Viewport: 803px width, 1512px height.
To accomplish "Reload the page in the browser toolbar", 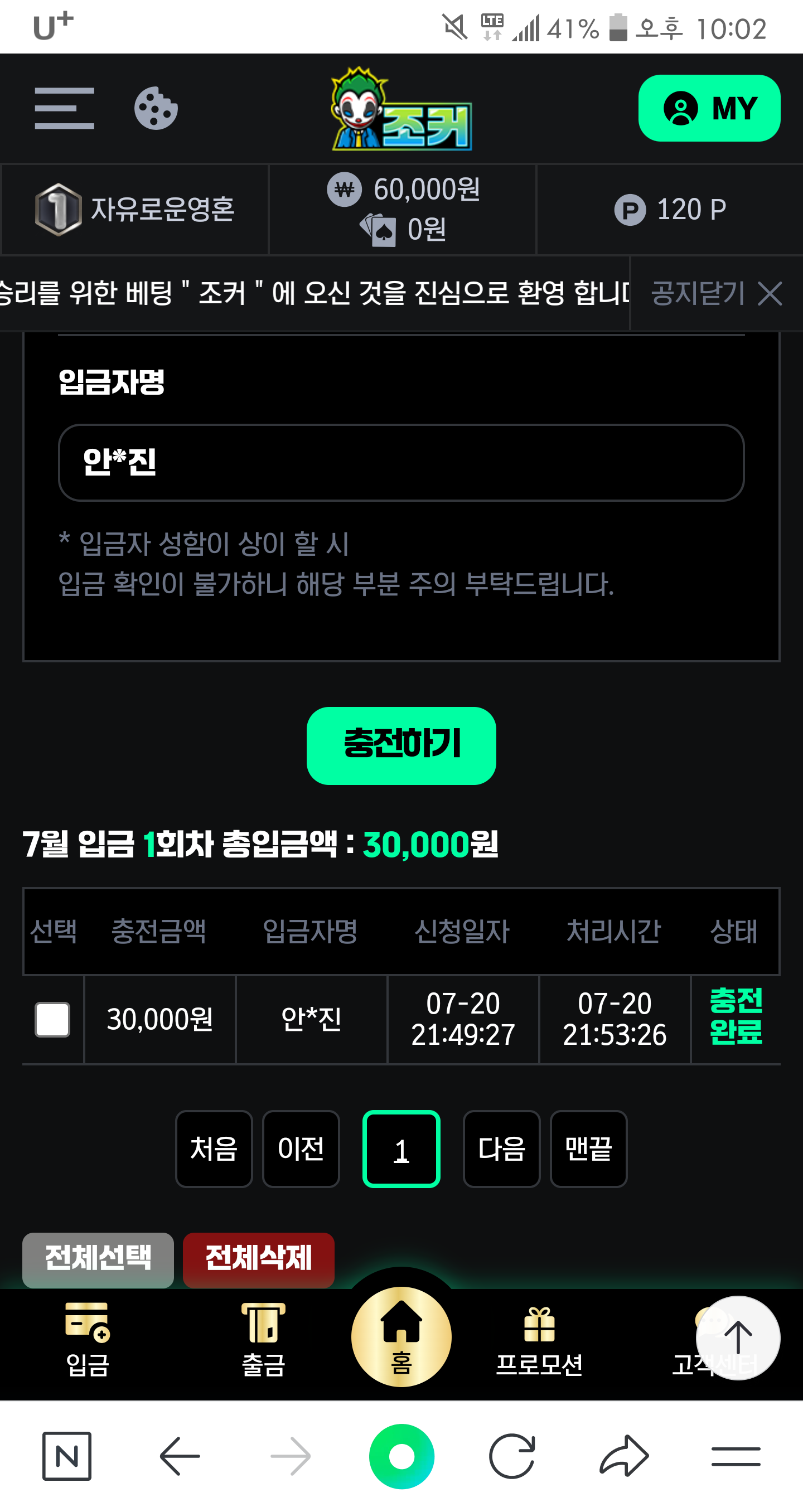I will [x=512, y=1456].
